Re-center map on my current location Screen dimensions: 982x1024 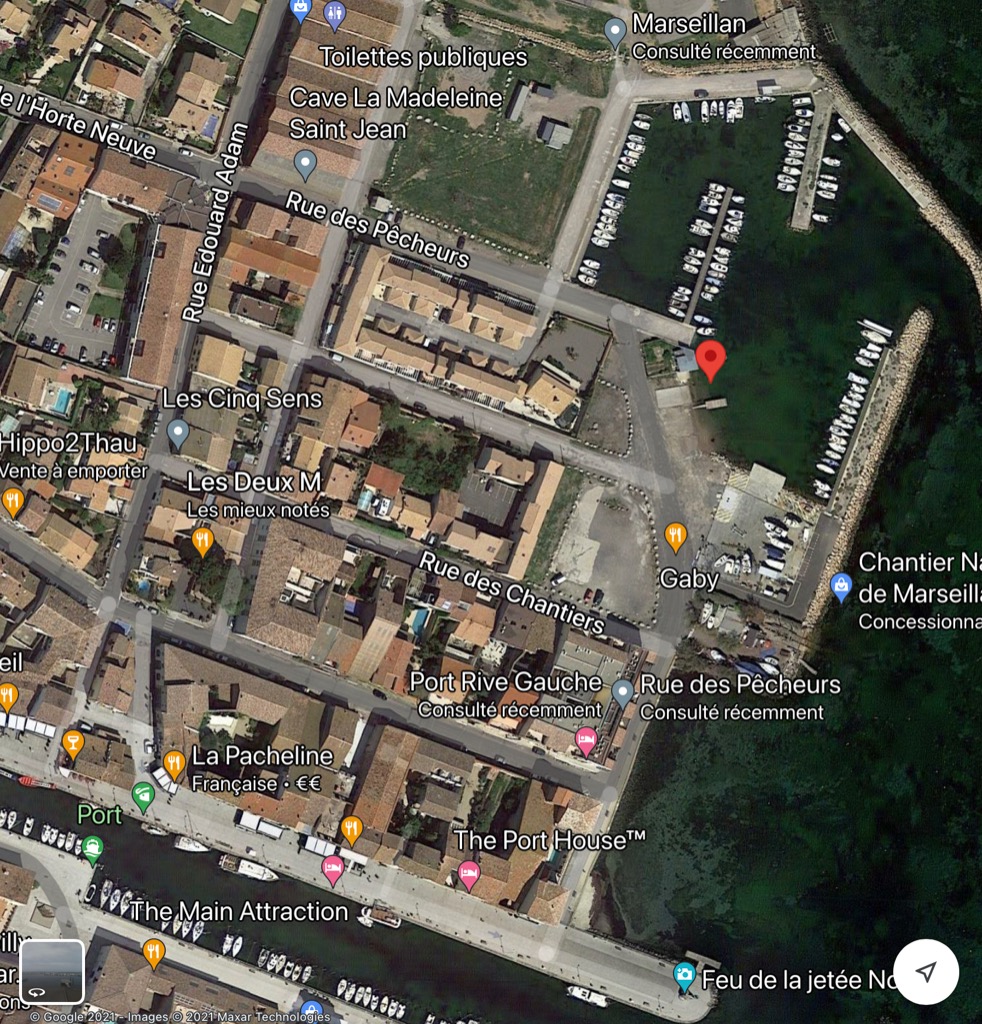926,971
